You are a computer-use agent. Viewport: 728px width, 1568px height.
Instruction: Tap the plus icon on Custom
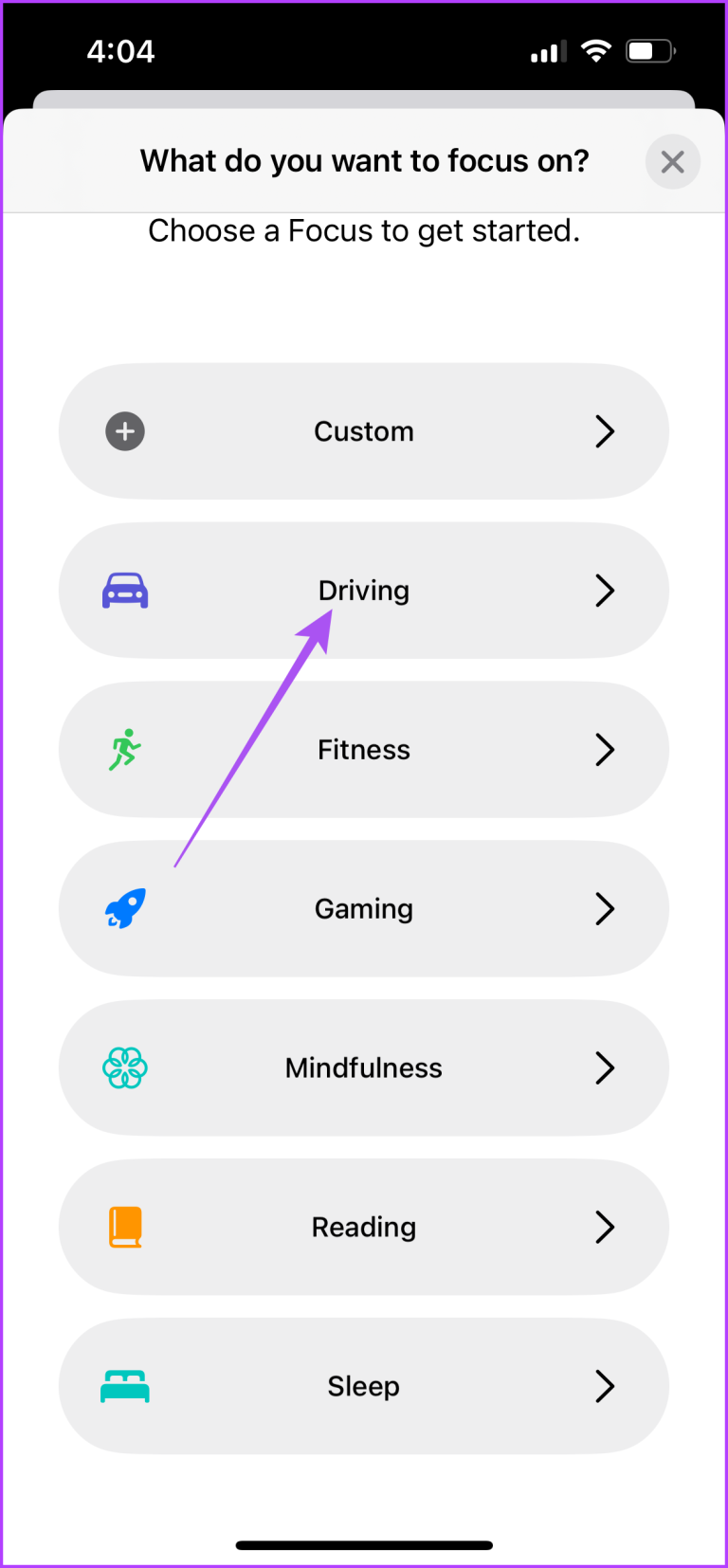(x=124, y=431)
